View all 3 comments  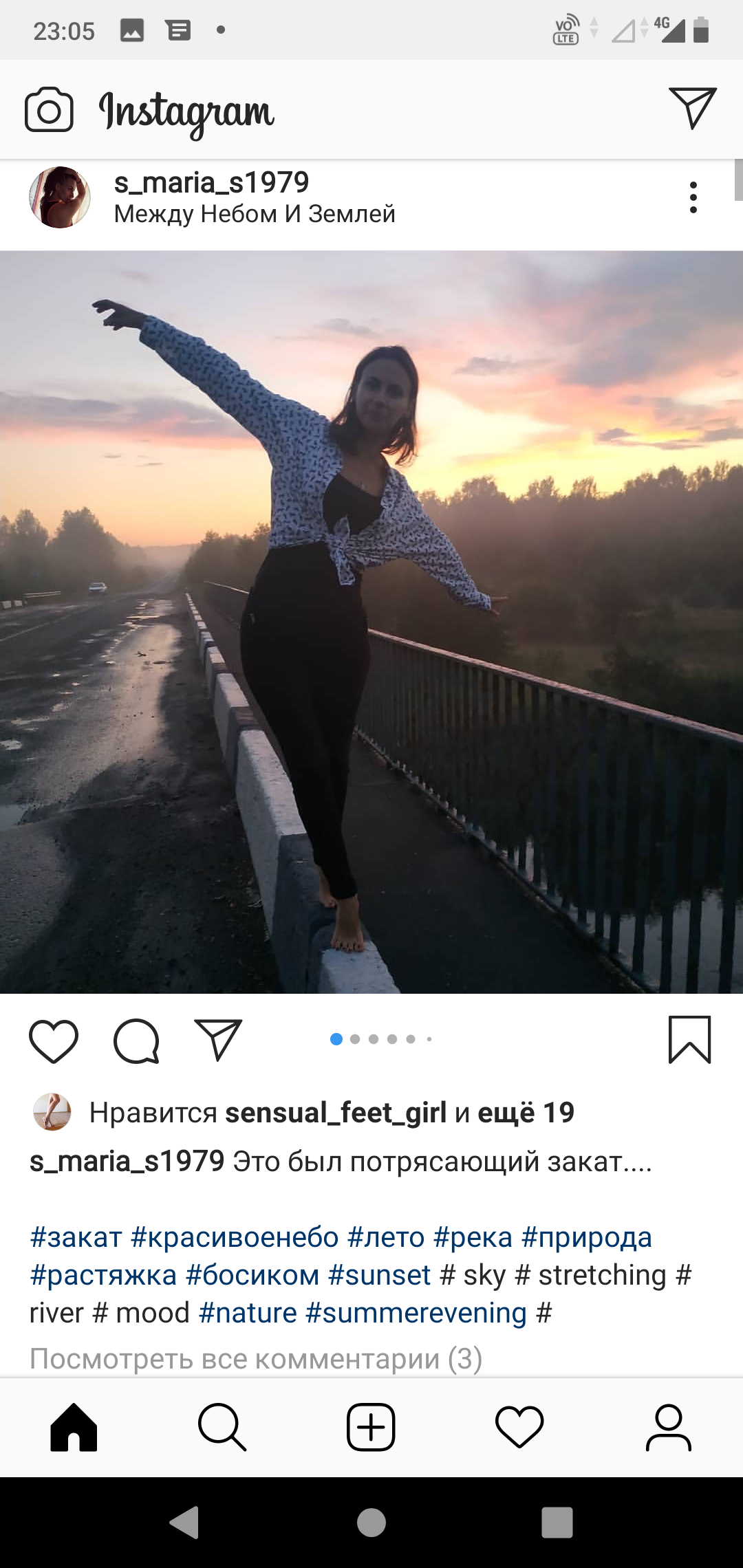click(256, 1359)
